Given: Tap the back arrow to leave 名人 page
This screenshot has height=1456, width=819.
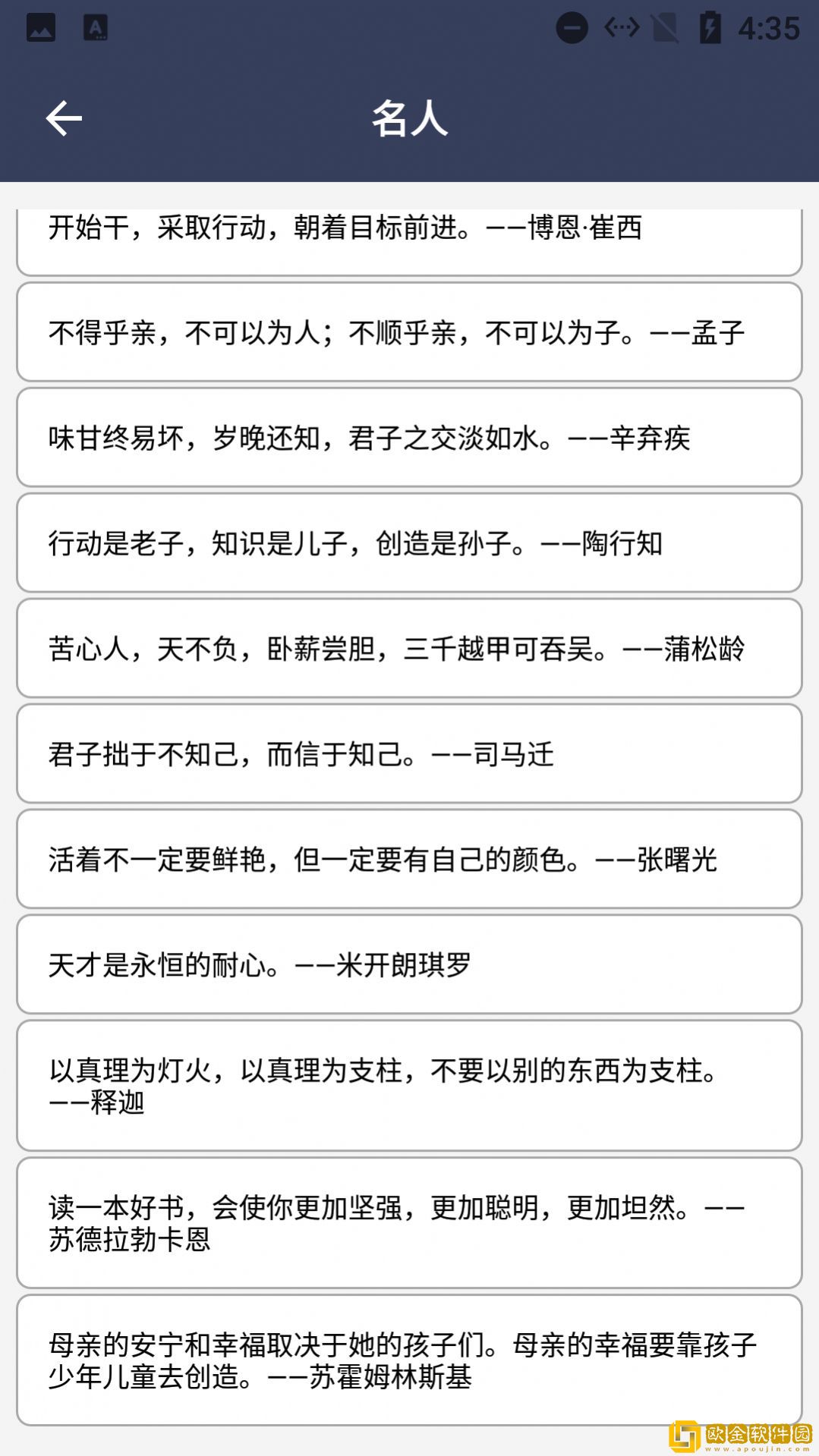Looking at the screenshot, I should pos(64,118).
